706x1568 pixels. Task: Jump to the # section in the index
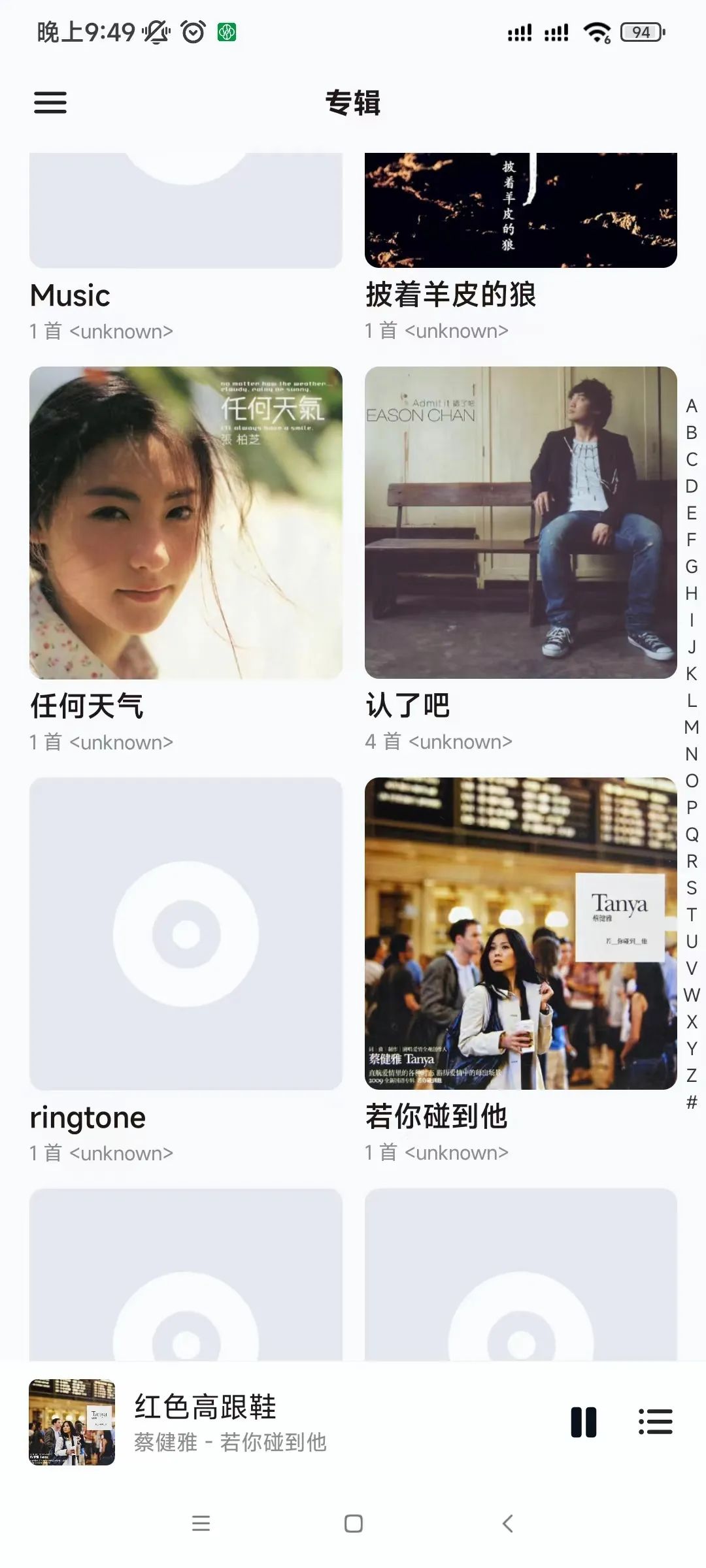click(692, 1102)
